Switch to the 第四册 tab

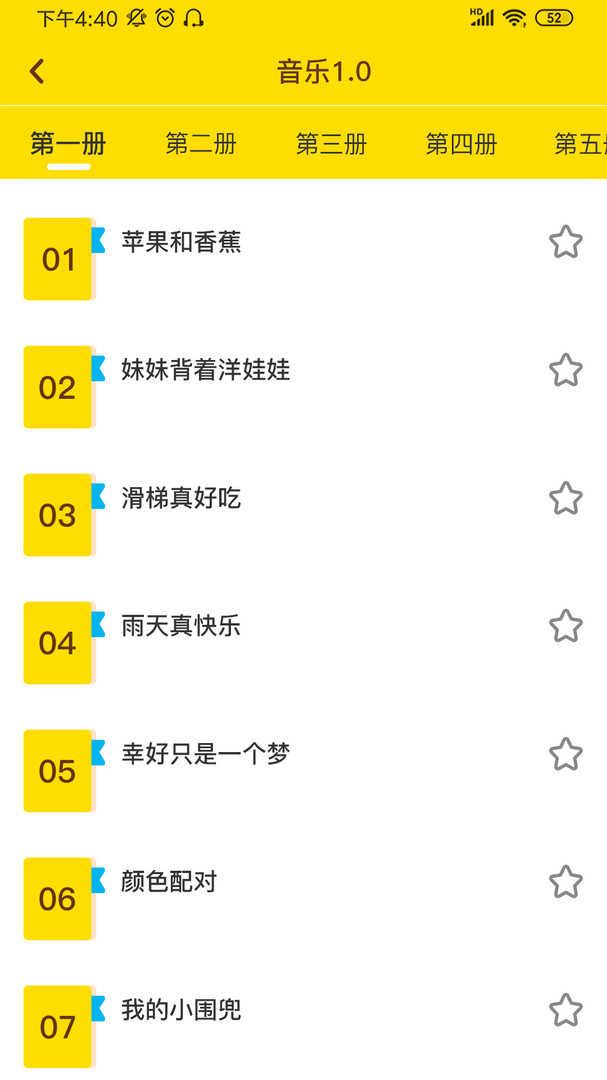(461, 144)
